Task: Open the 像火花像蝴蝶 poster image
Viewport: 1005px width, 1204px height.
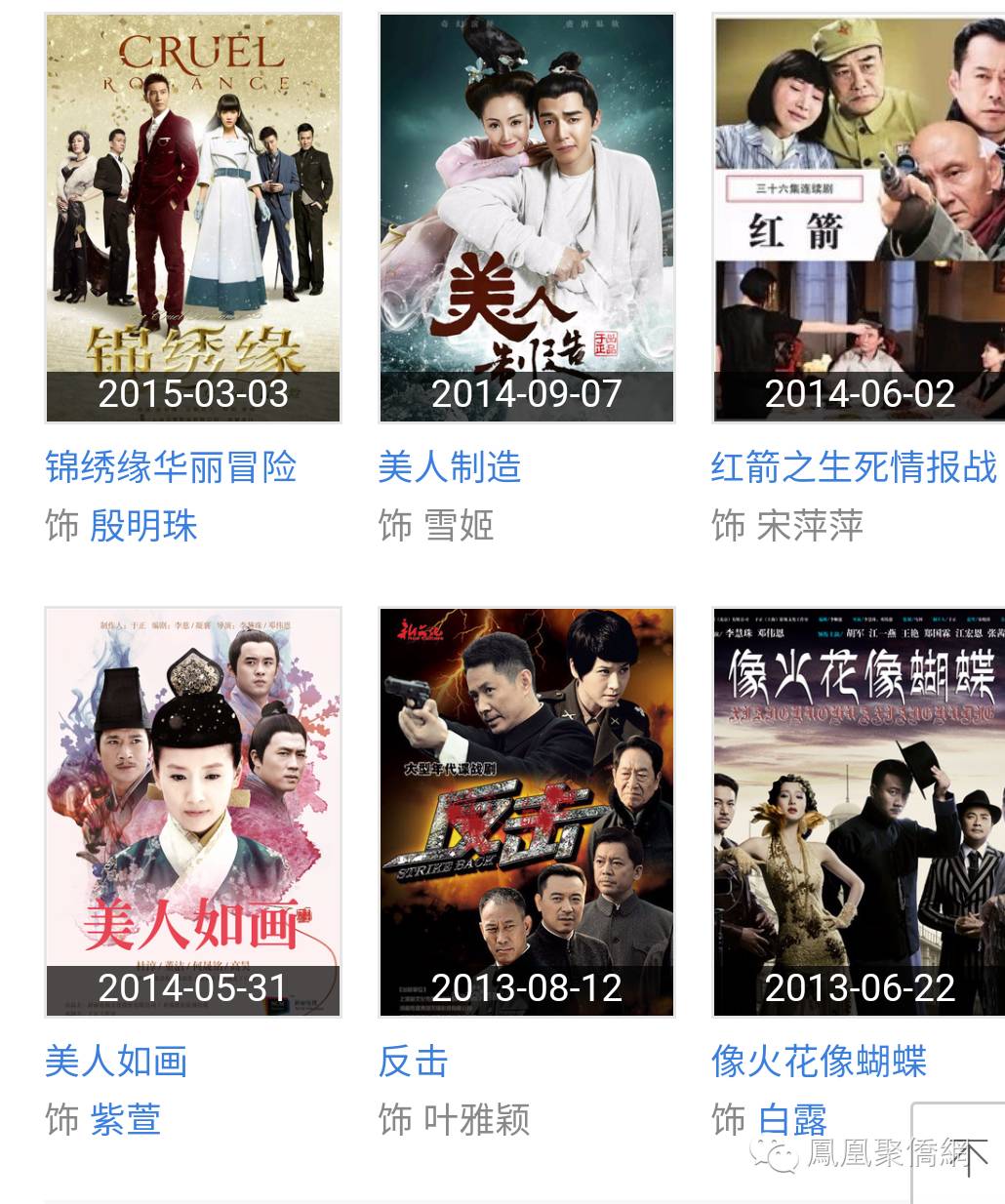Action: point(859,812)
